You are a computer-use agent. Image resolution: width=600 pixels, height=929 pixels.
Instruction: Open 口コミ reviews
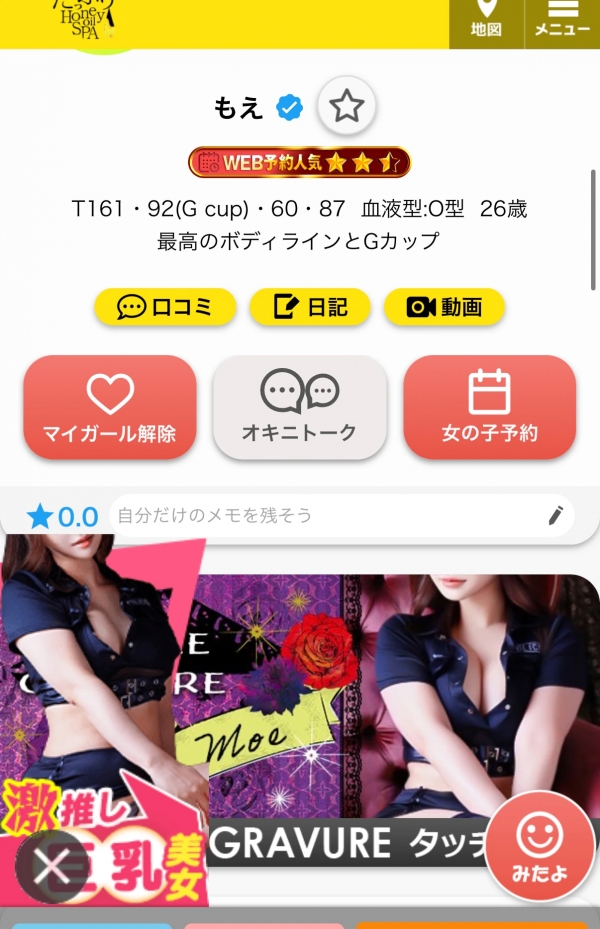[x=165, y=307]
